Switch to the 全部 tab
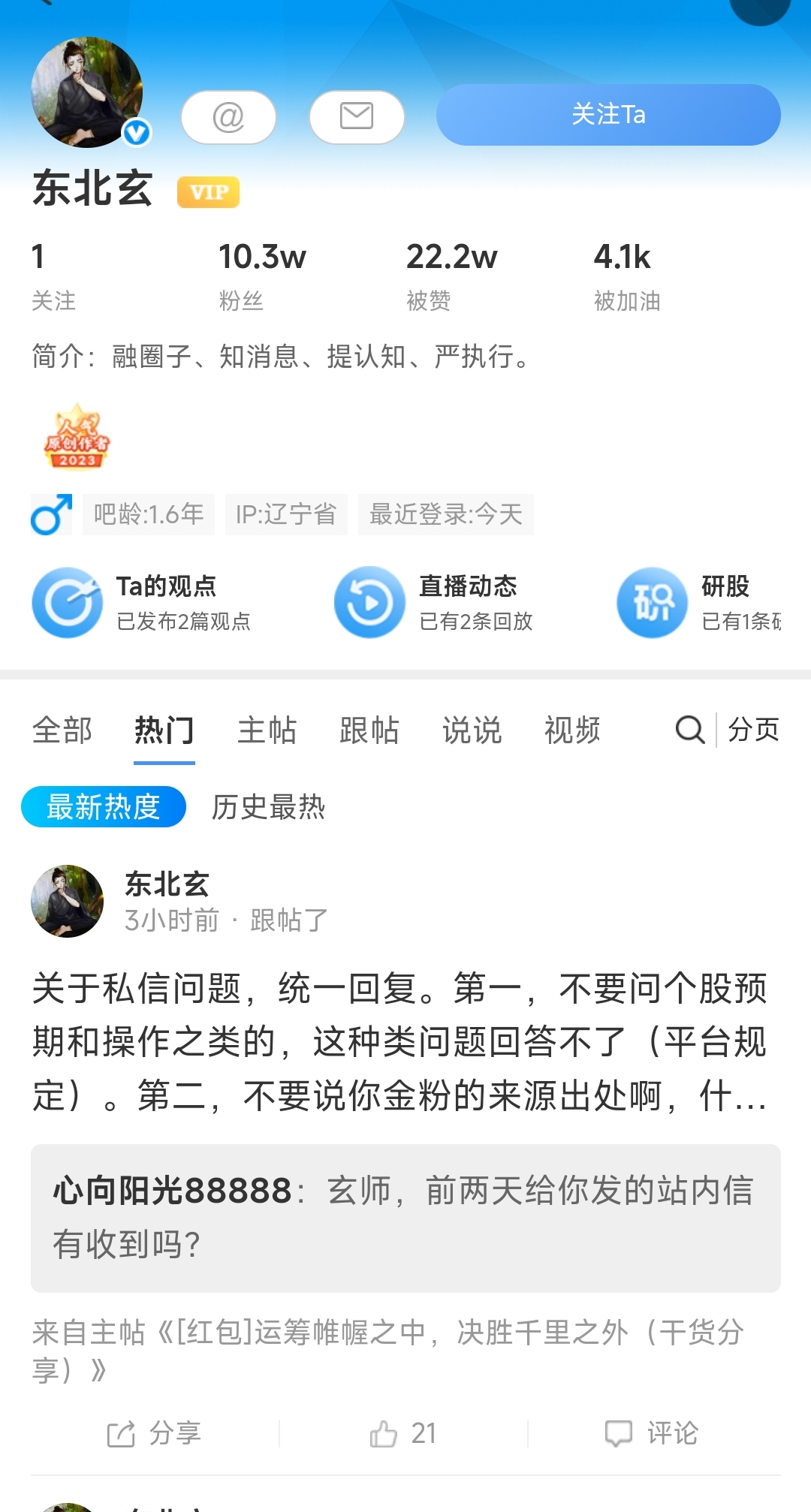Image resolution: width=811 pixels, height=1512 pixels. pos(62,730)
